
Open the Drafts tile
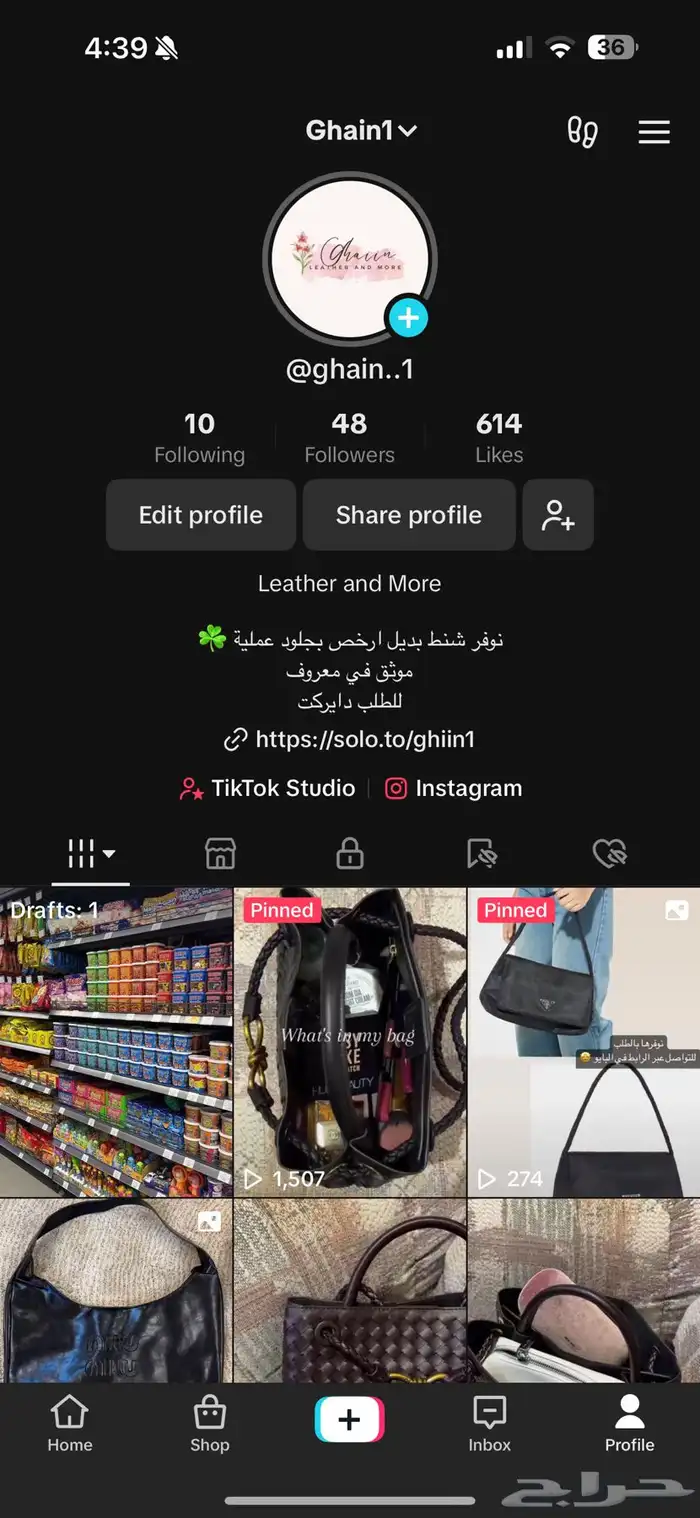click(116, 1042)
